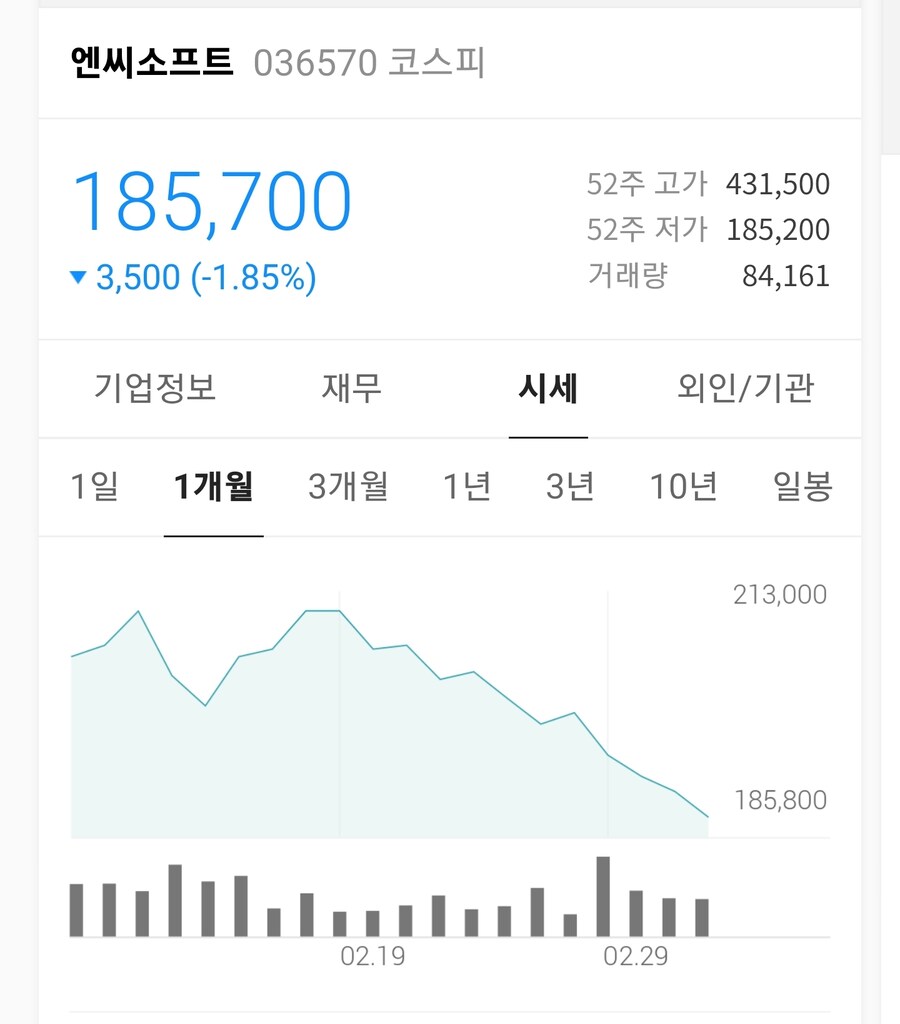Switch to 일봉 candlestick view

(801, 486)
